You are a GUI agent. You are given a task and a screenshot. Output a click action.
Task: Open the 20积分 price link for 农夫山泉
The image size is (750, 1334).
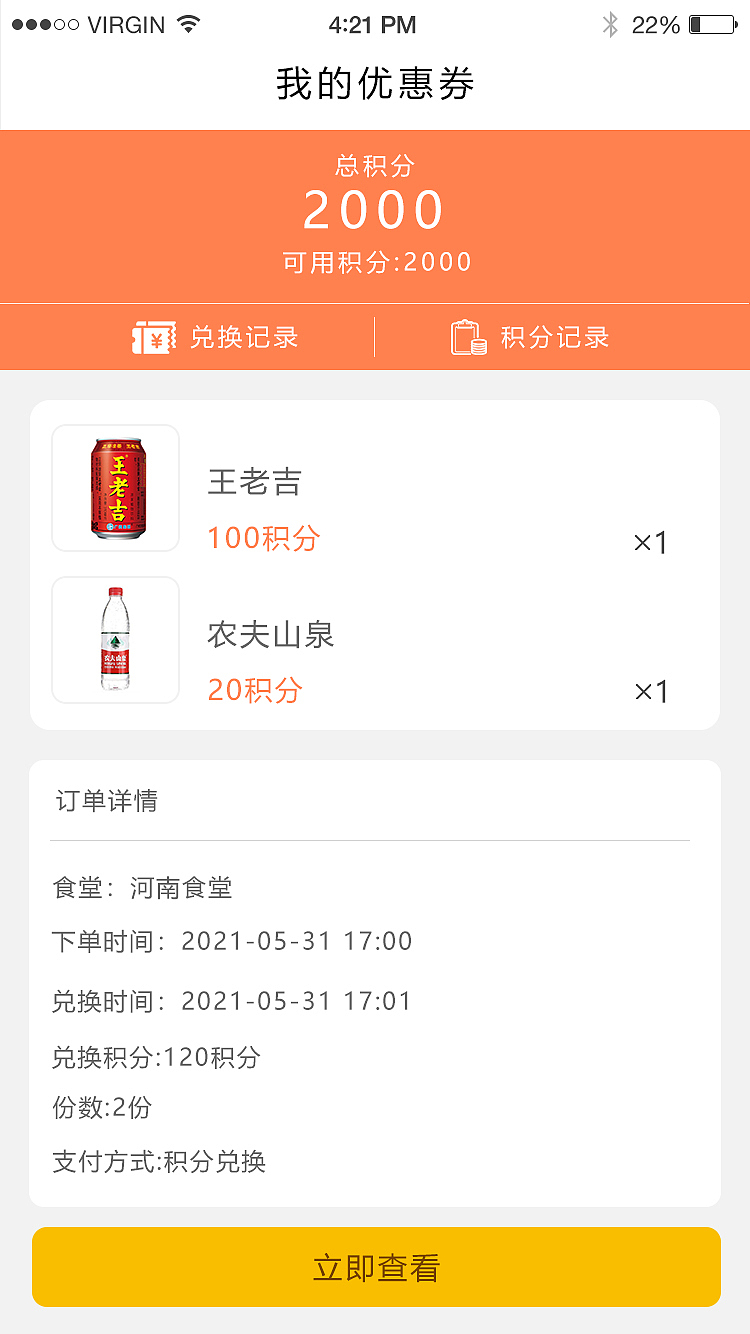[254, 690]
